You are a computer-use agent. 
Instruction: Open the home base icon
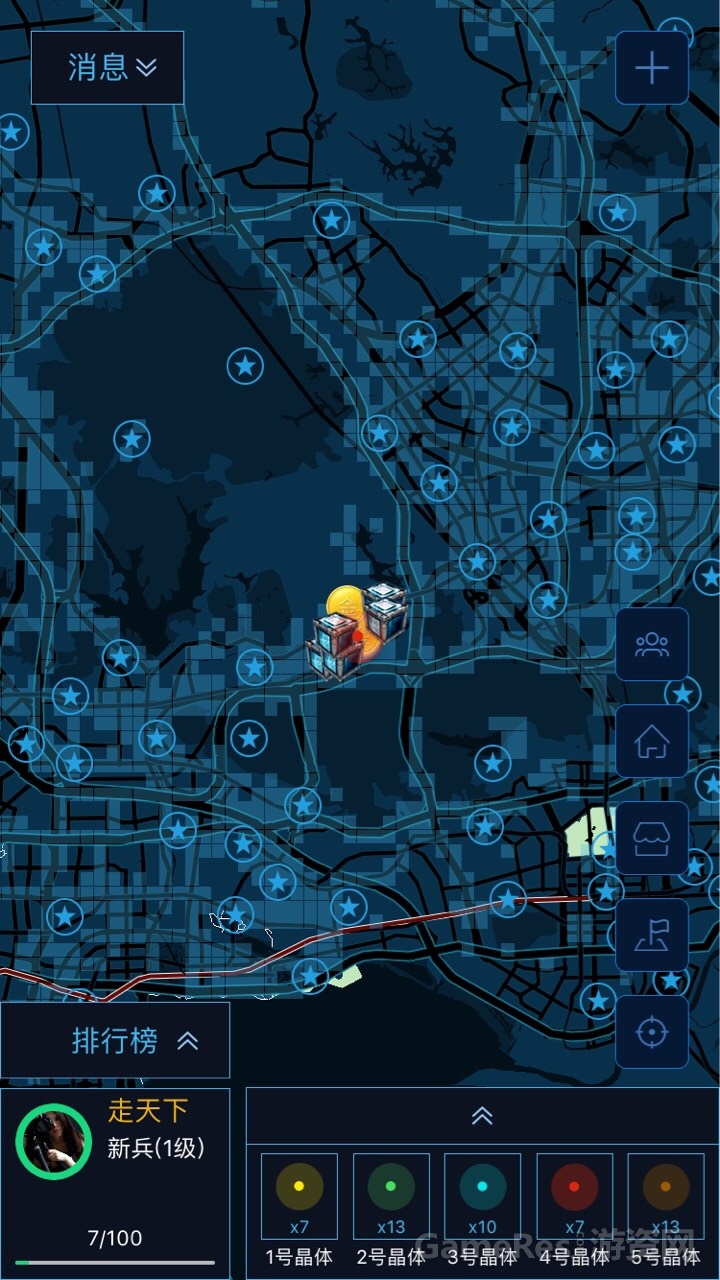(x=652, y=741)
